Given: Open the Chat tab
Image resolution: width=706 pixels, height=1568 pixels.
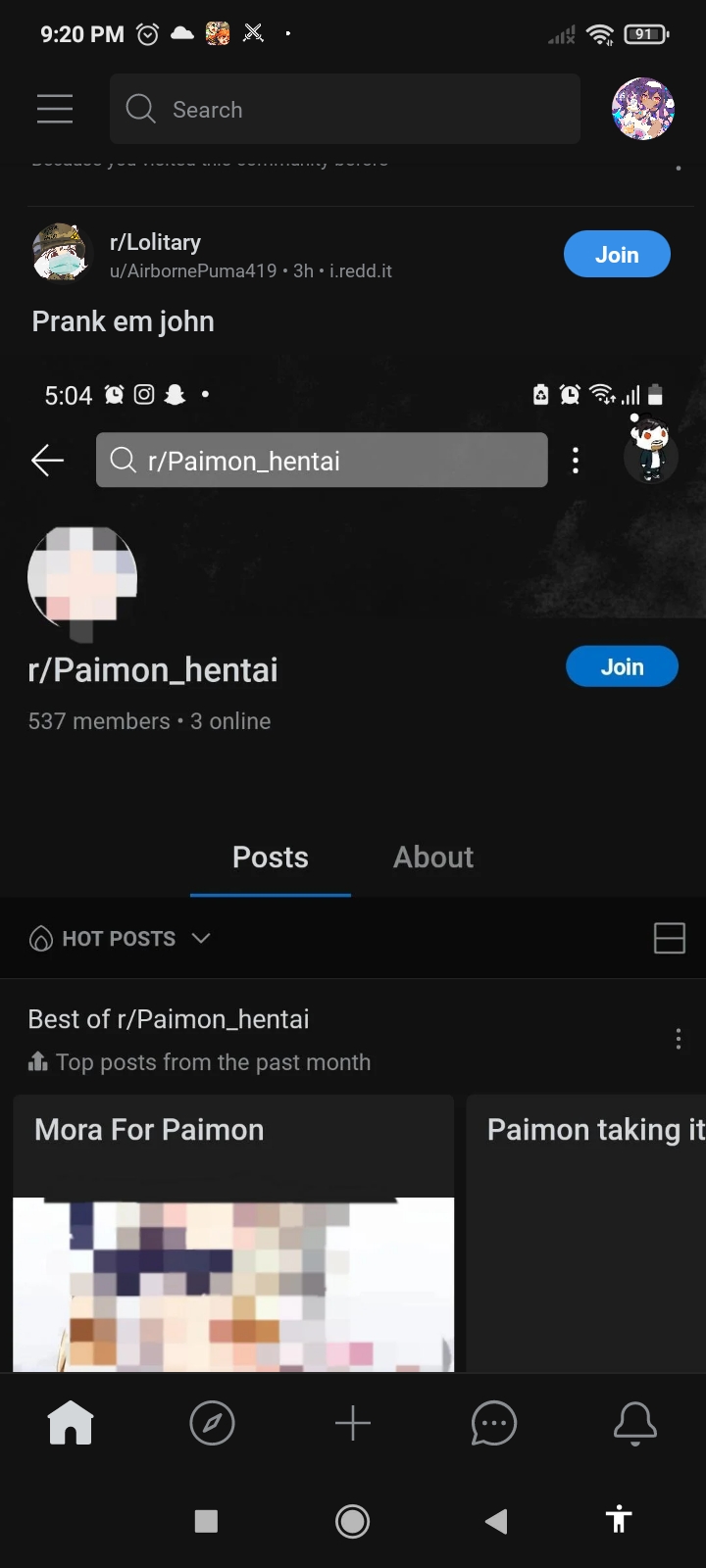Looking at the screenshot, I should tap(494, 1423).
